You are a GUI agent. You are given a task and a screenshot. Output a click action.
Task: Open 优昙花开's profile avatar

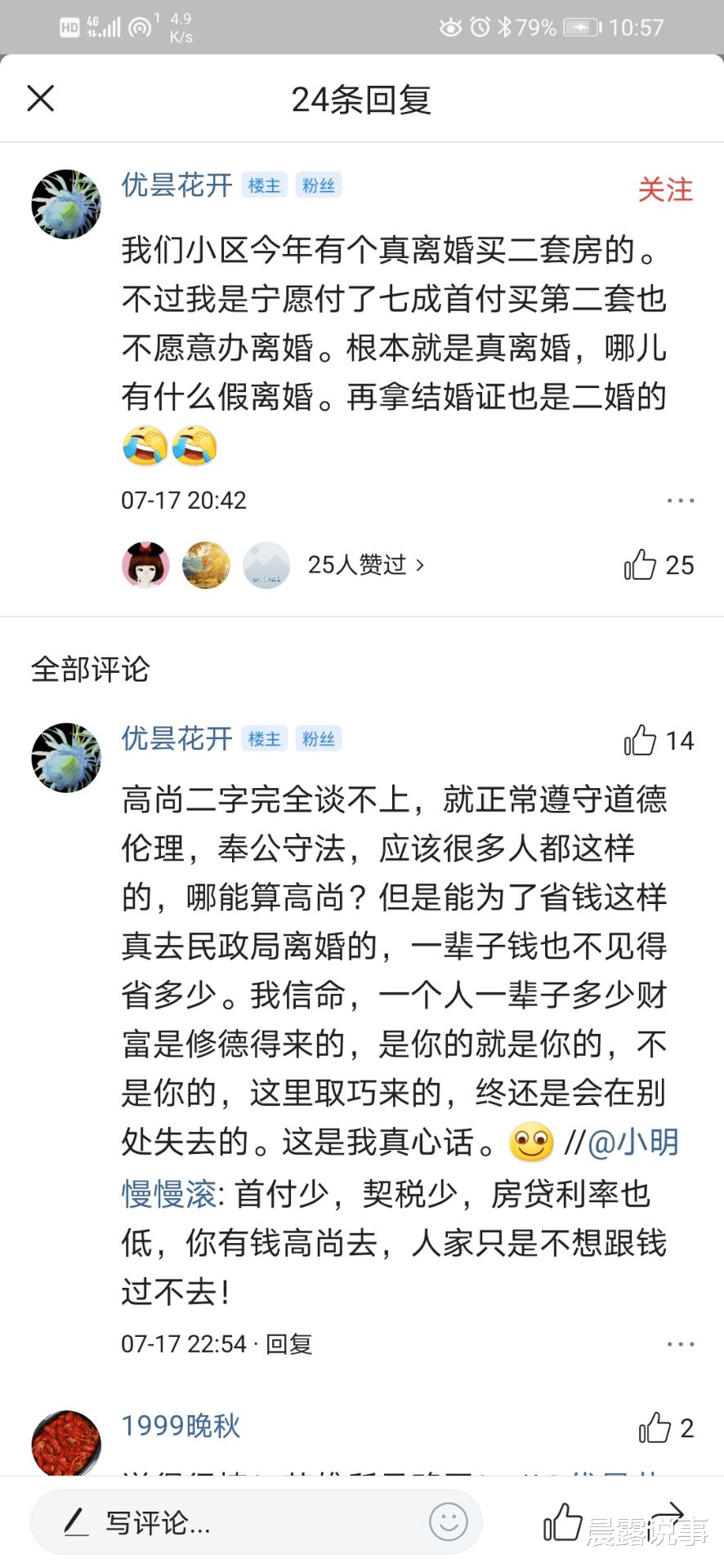(x=65, y=203)
